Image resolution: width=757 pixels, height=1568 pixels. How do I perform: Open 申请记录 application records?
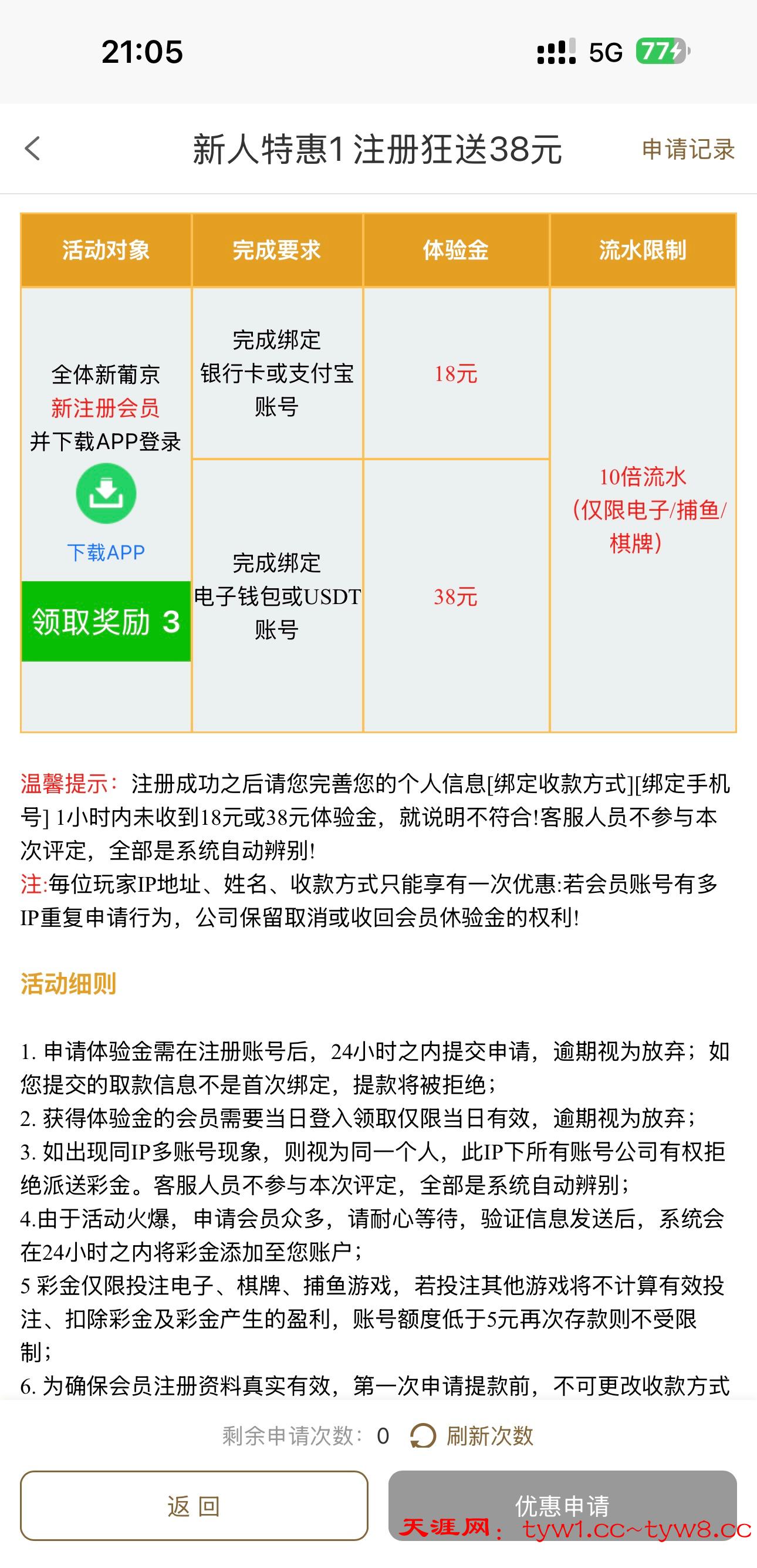(x=688, y=149)
